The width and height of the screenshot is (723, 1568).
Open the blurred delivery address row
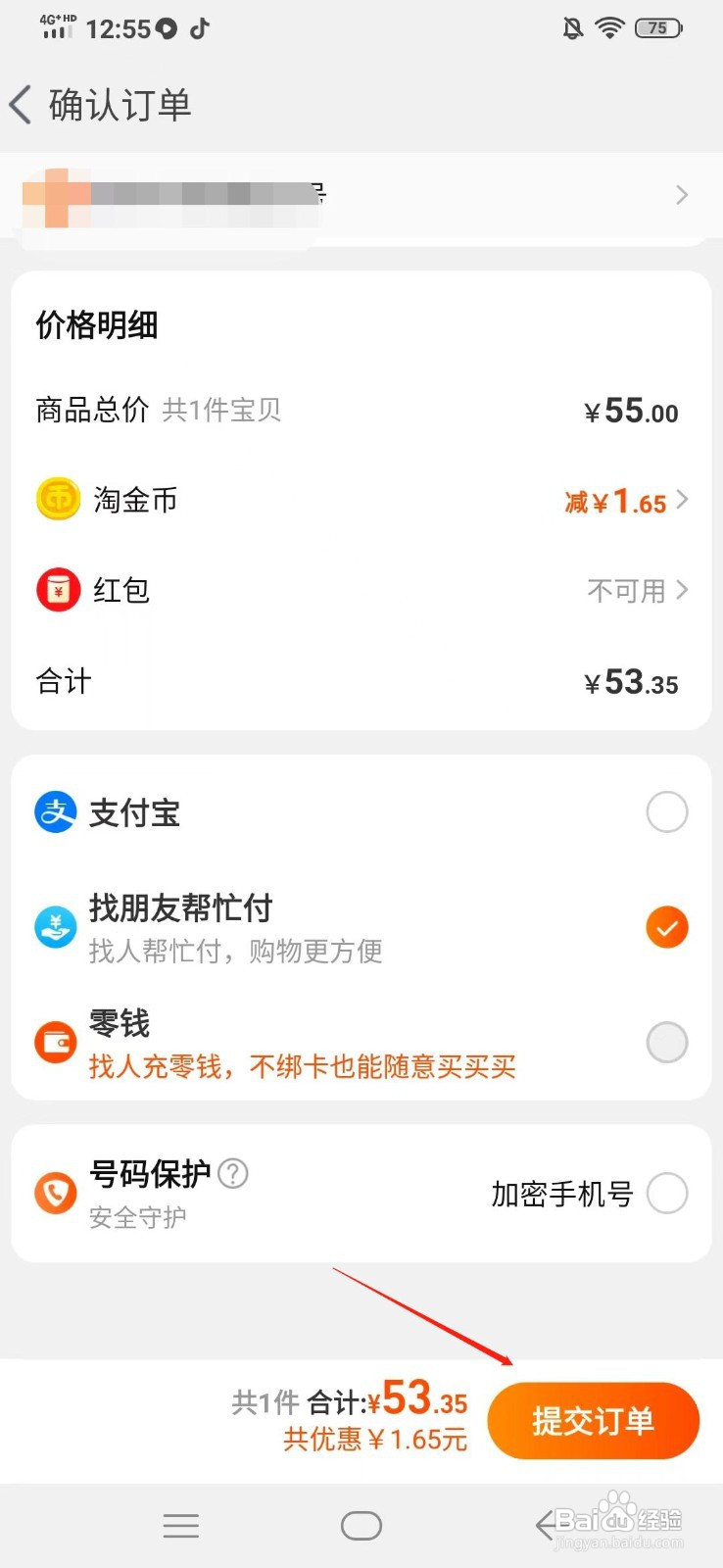point(361,195)
